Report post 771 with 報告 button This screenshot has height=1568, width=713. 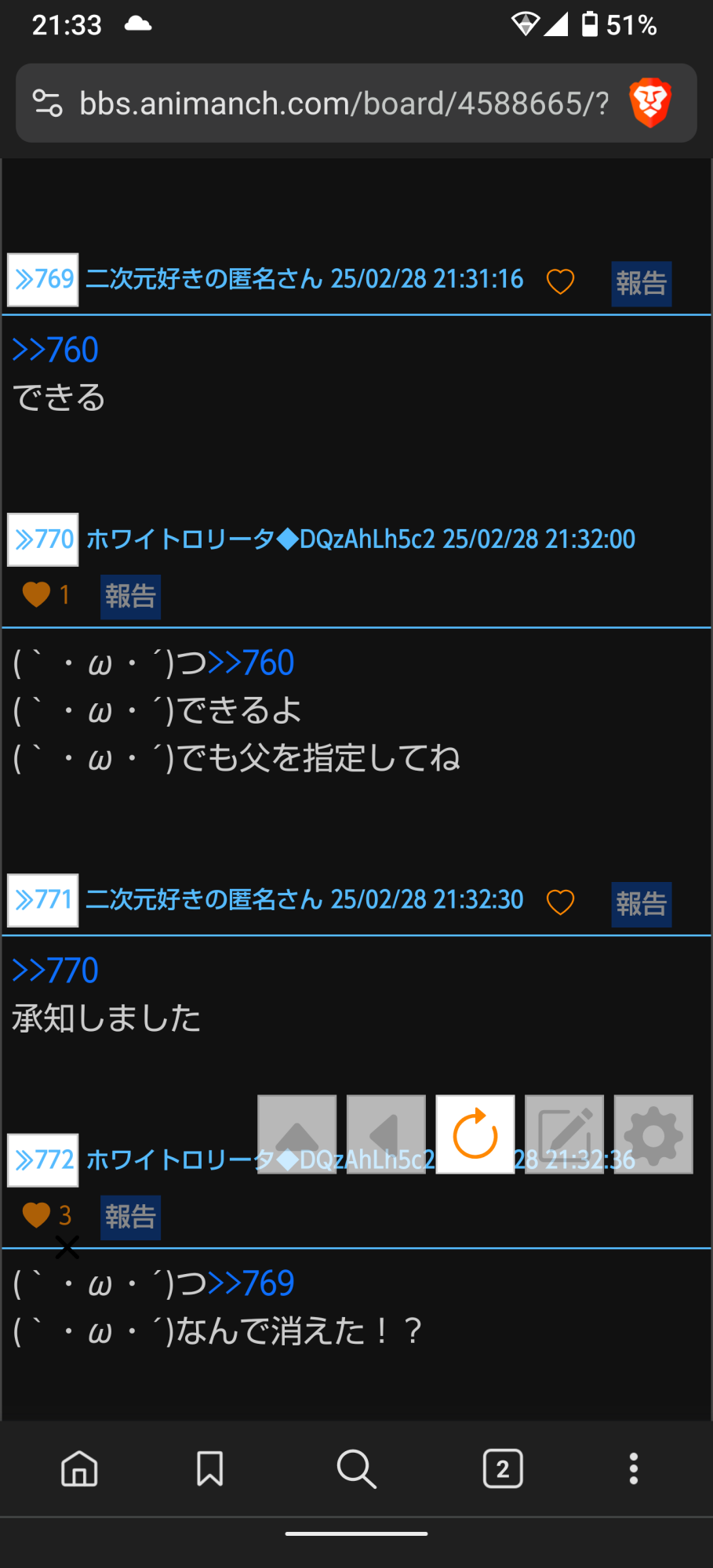[x=642, y=904]
